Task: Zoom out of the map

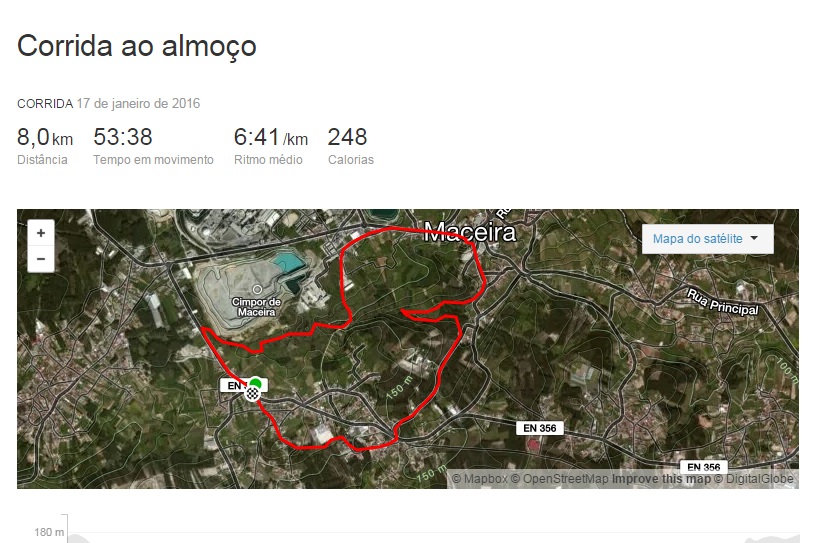Action: pyautogui.click(x=41, y=258)
